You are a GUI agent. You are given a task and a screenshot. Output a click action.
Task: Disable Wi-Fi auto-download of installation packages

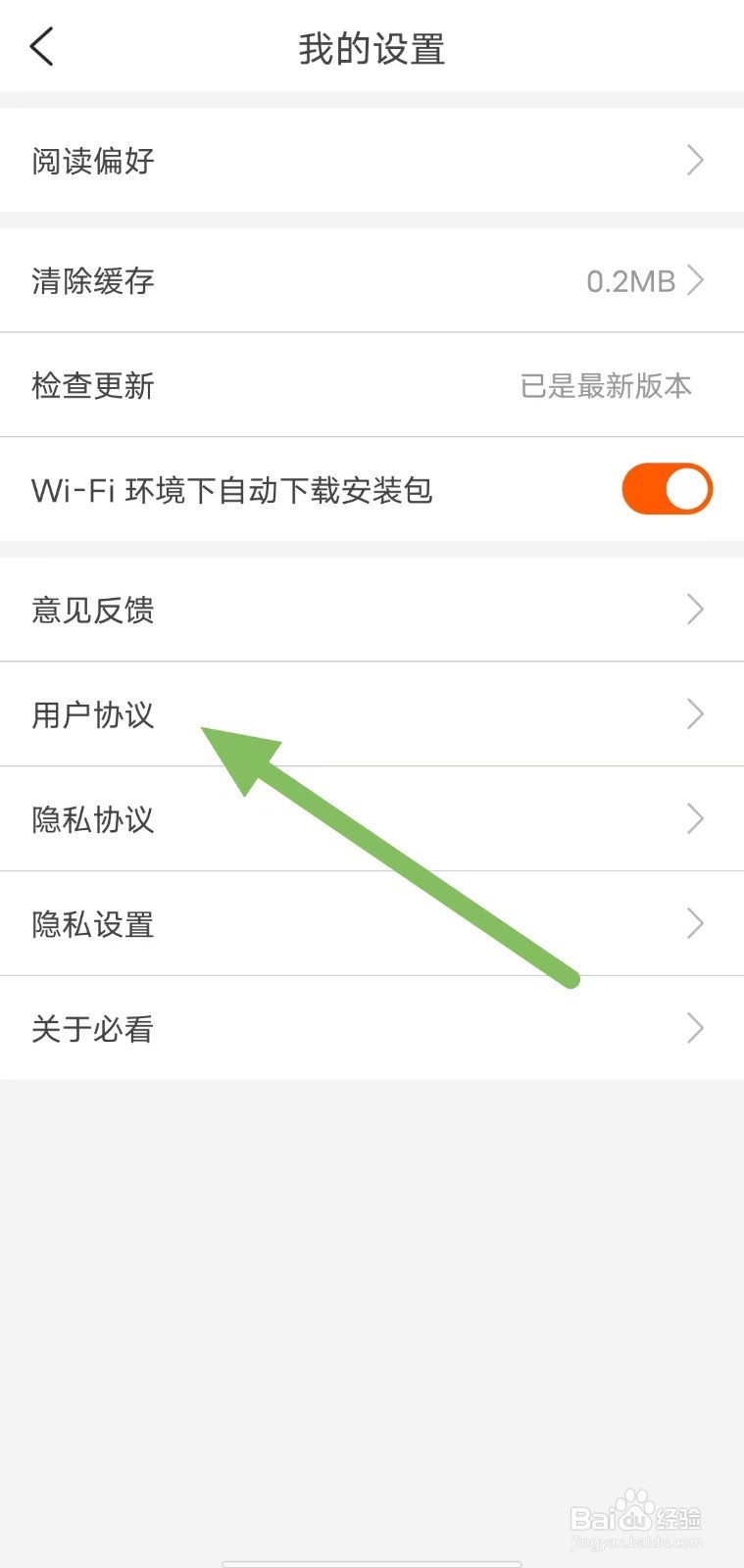pos(667,488)
